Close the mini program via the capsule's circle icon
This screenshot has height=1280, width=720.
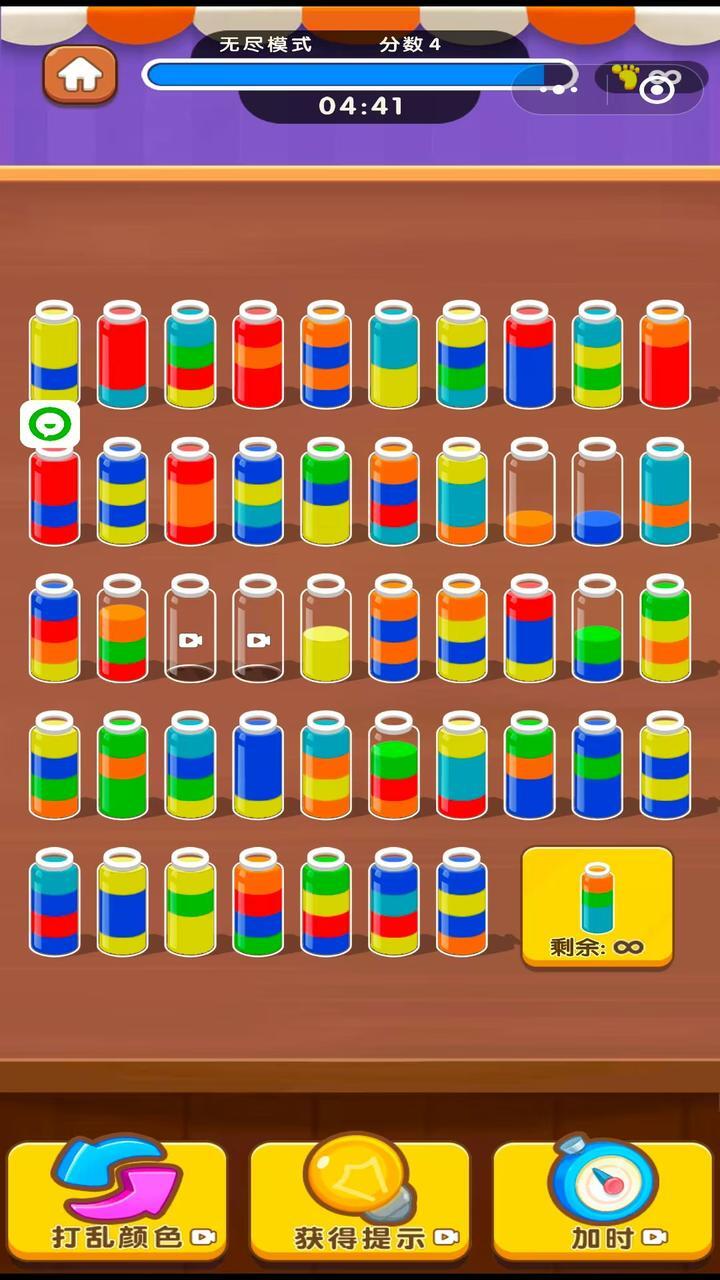[656, 88]
